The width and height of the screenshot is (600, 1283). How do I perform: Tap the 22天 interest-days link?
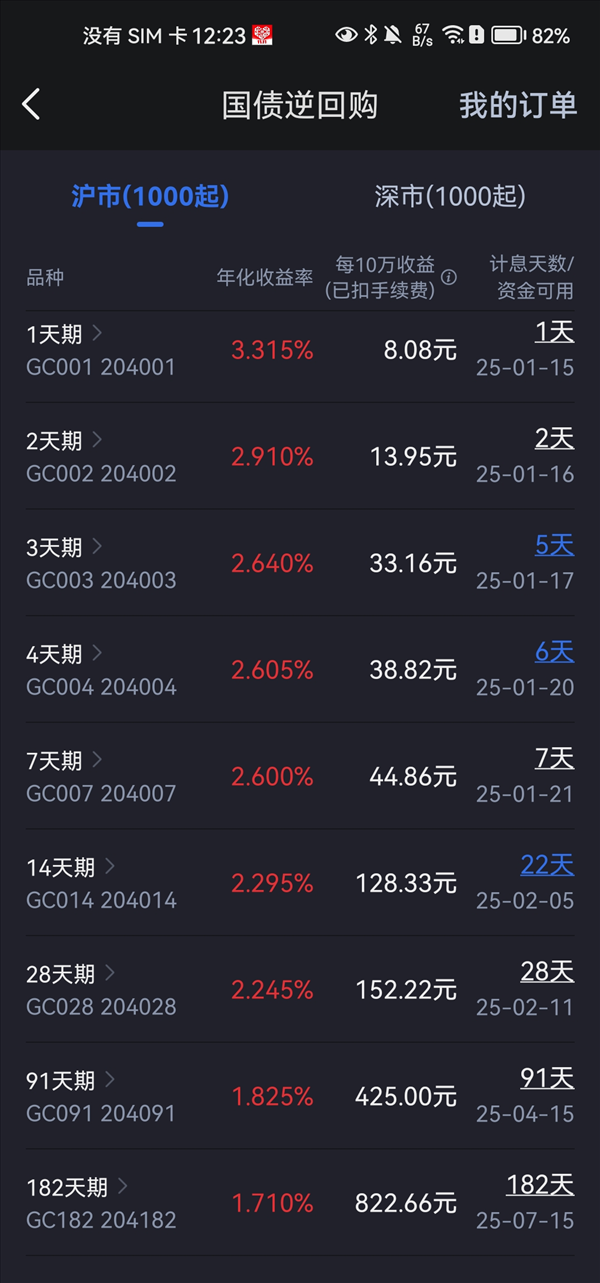(x=547, y=864)
